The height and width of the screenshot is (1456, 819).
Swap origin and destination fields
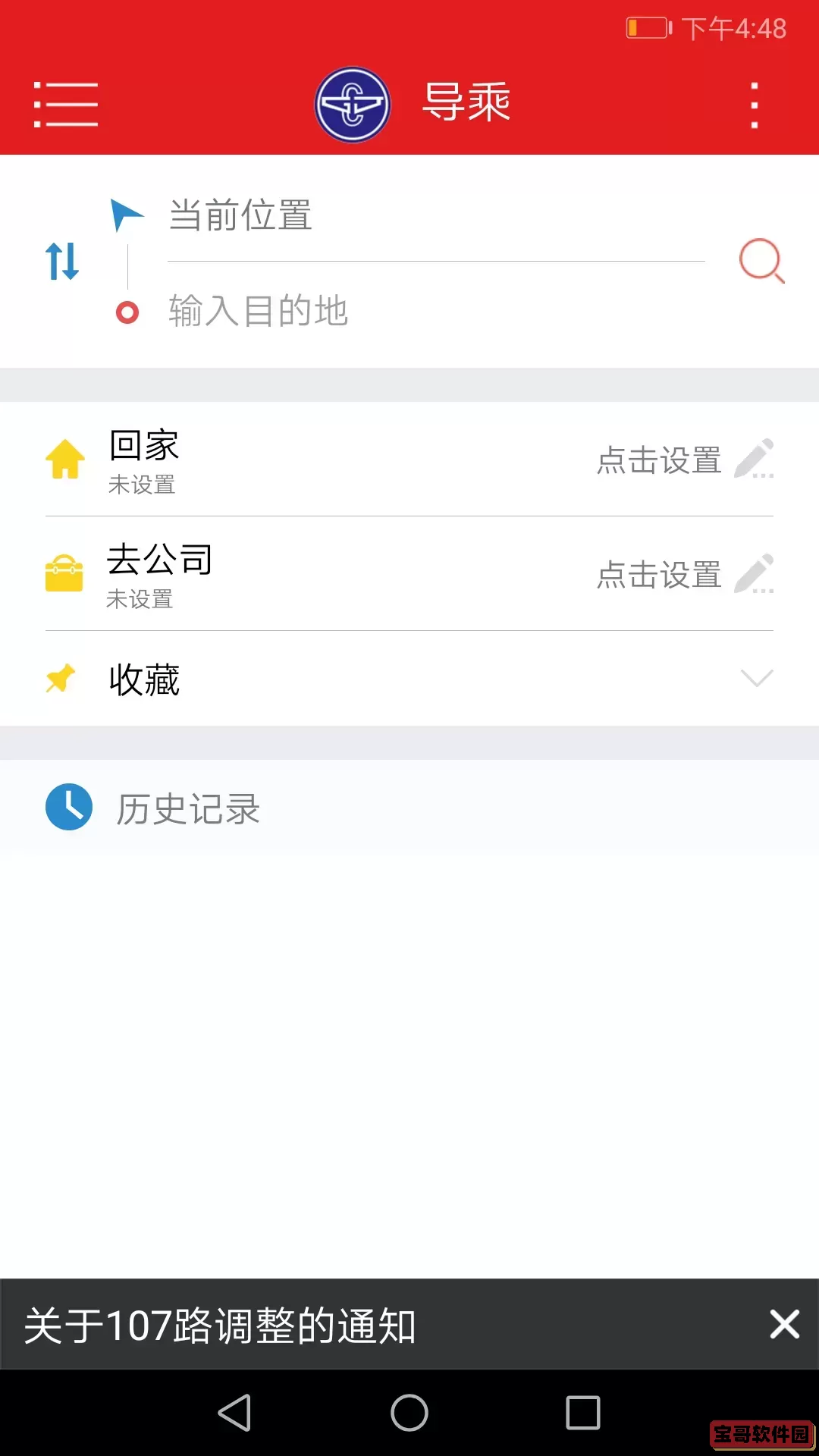[x=62, y=262]
